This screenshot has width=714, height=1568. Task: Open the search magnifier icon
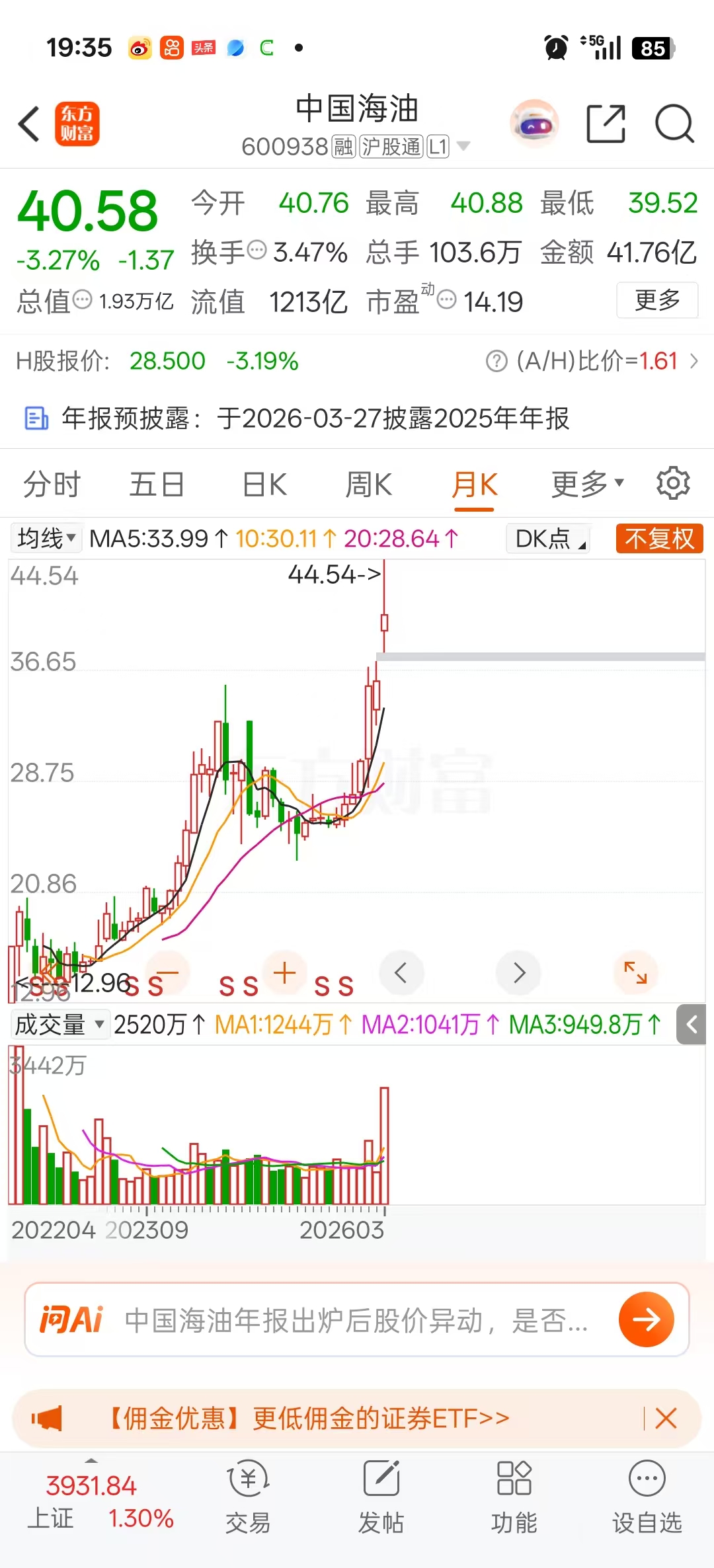pos(674,124)
